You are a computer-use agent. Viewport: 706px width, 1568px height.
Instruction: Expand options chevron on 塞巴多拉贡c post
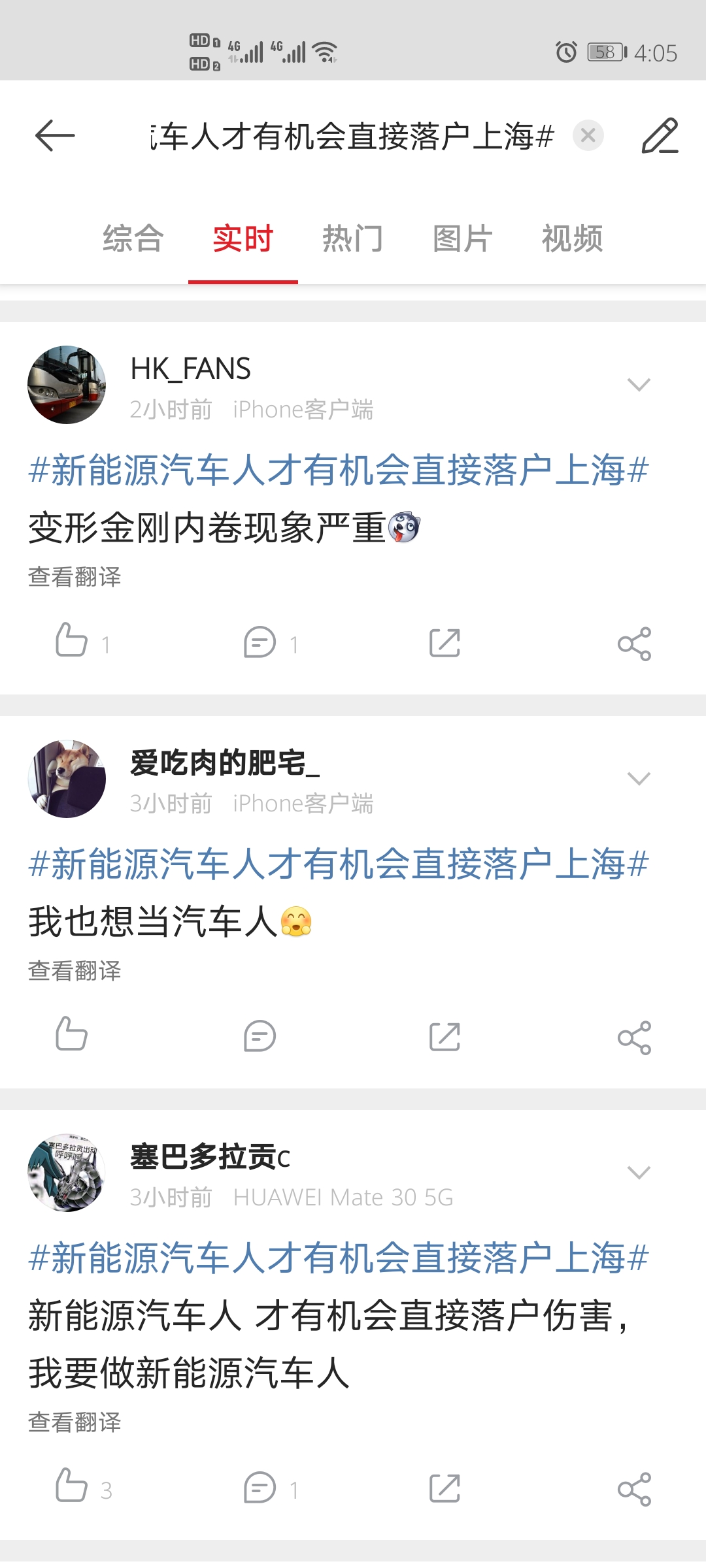point(638,1173)
